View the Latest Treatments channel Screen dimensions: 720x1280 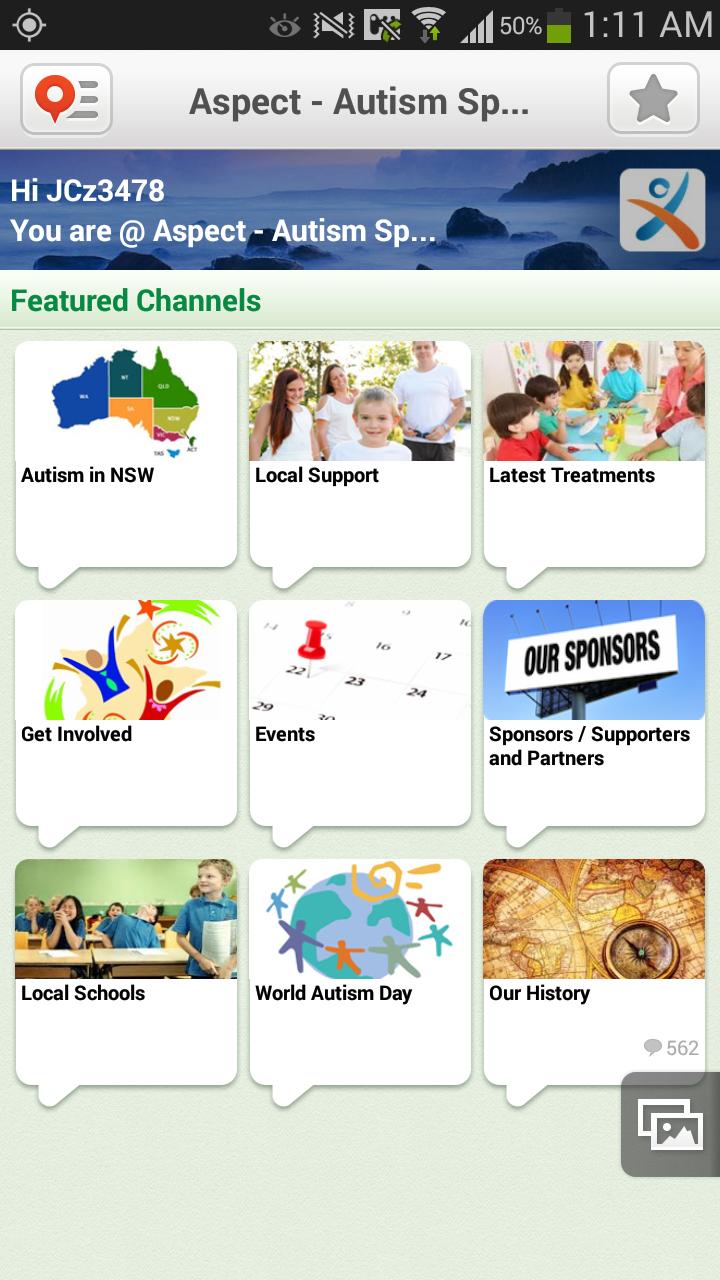click(594, 452)
